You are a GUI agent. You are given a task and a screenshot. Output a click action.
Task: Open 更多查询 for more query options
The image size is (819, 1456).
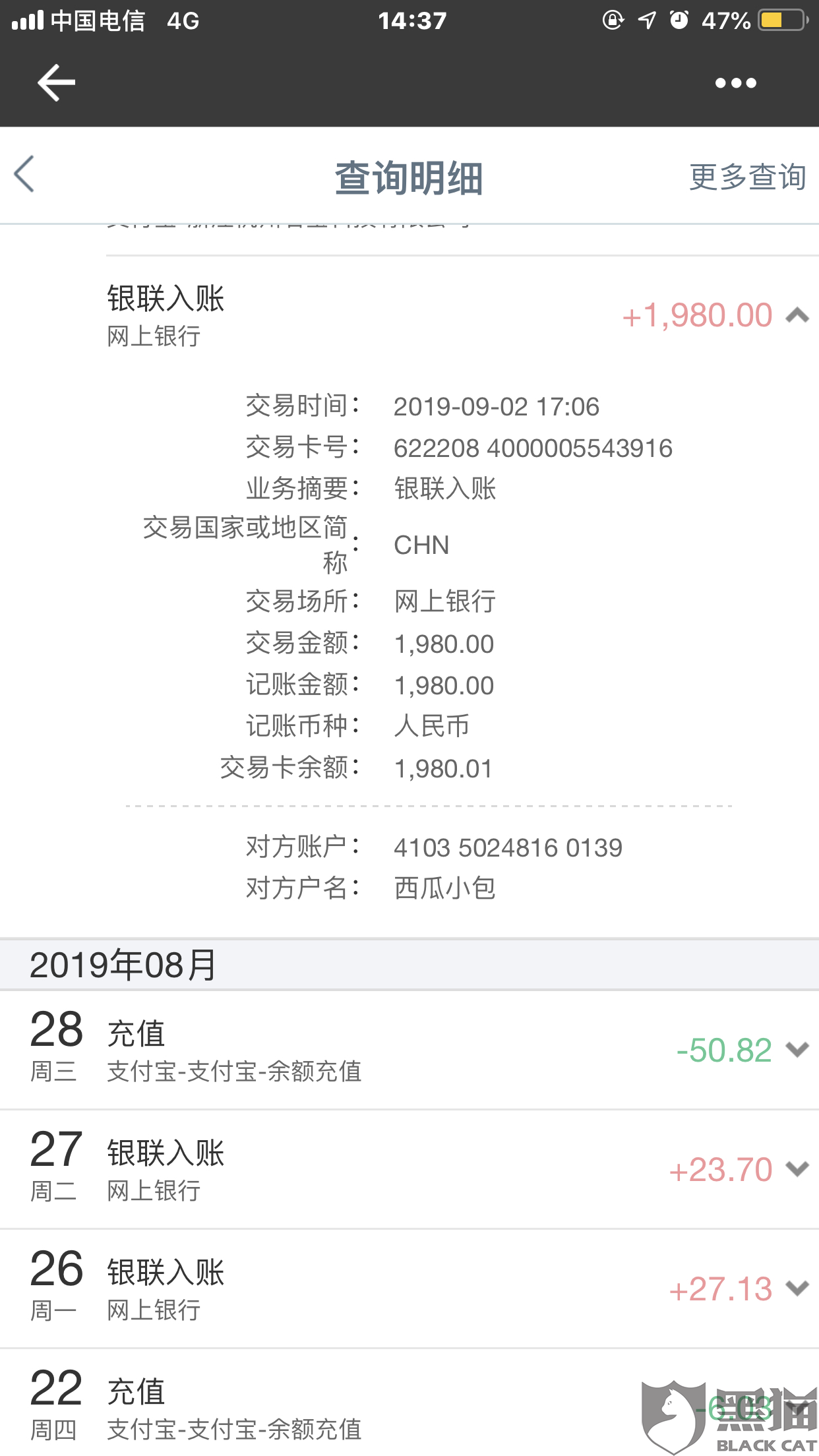click(x=747, y=177)
